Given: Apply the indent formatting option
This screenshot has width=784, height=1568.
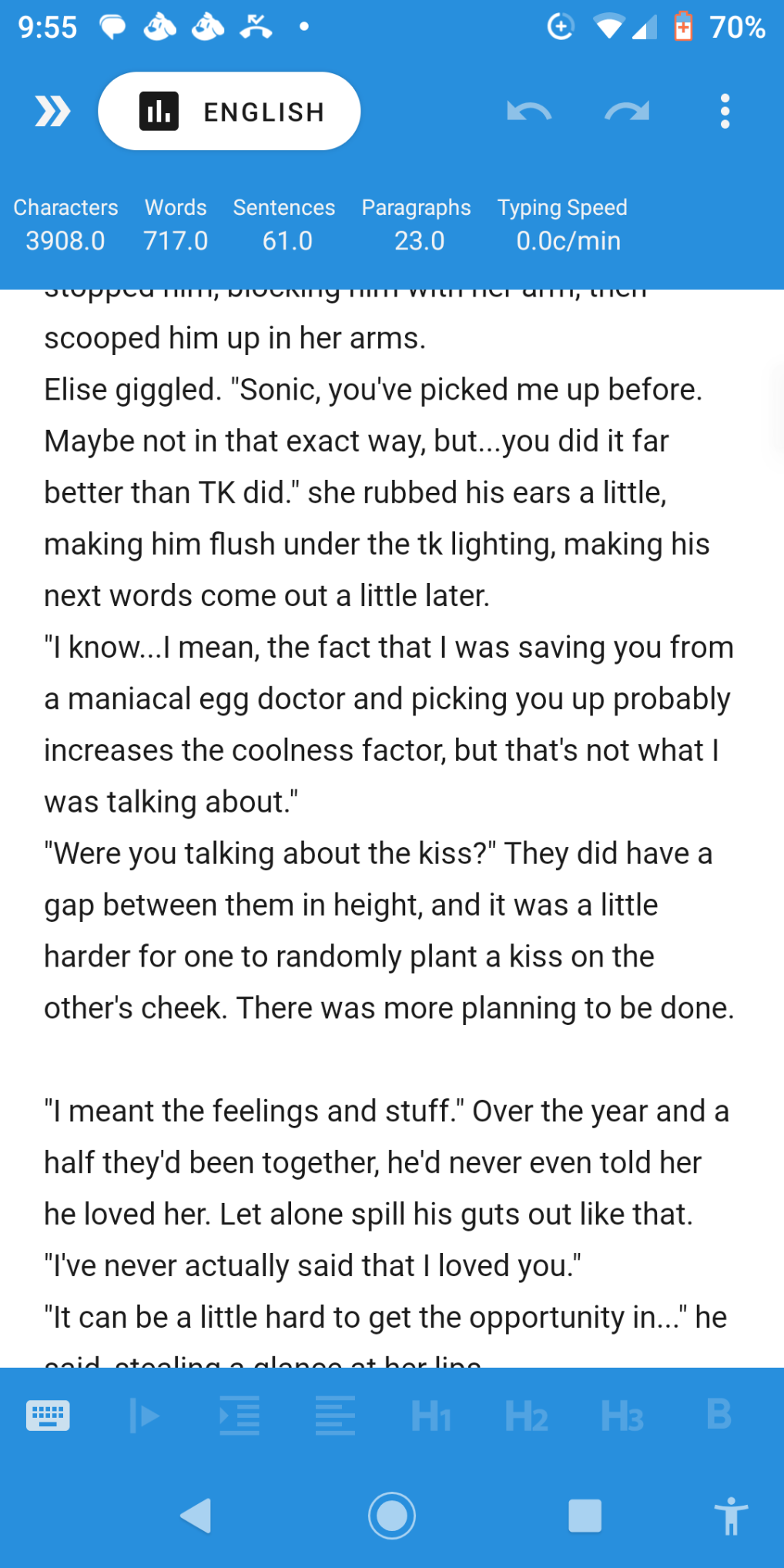Looking at the screenshot, I should coord(240,1416).
